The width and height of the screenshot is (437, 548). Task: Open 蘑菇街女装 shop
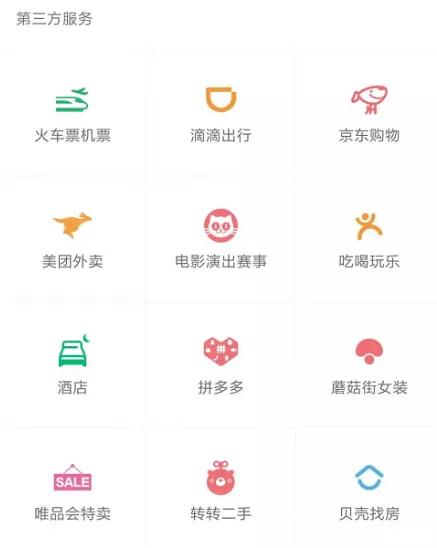(x=369, y=366)
